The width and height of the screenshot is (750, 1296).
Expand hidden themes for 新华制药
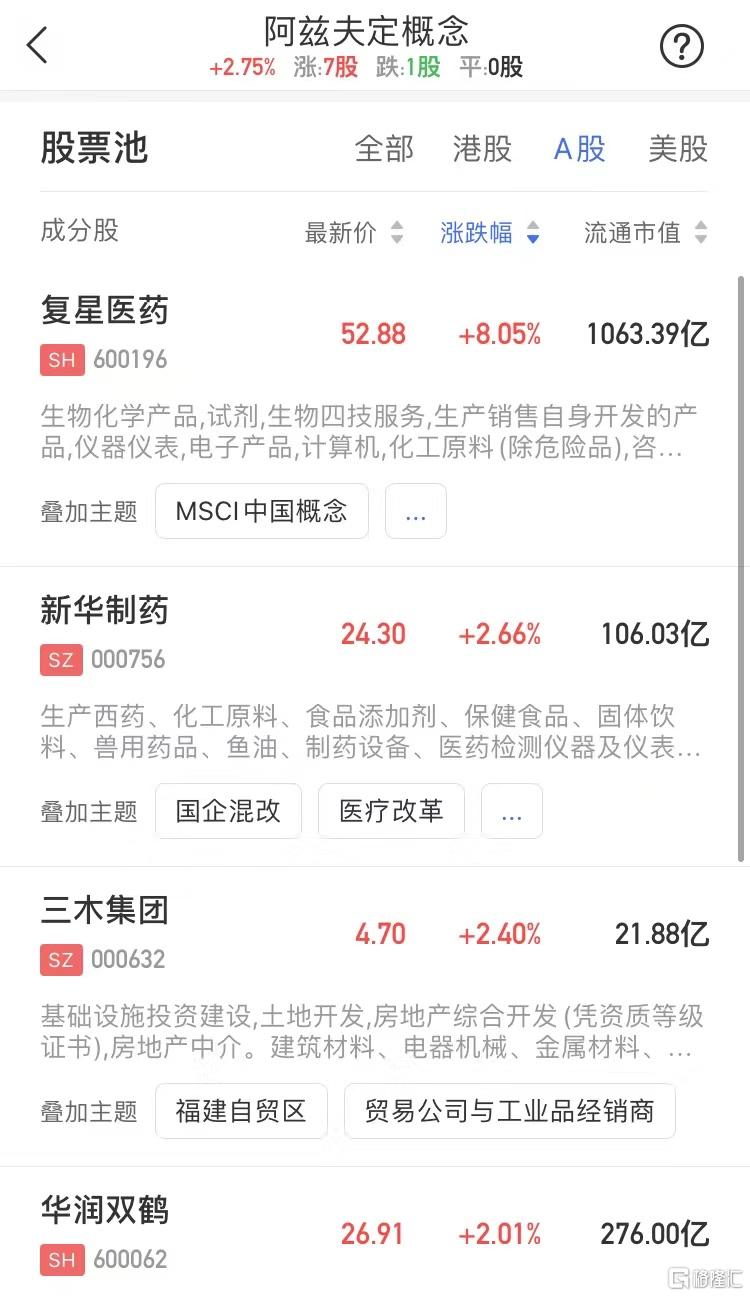(x=512, y=811)
